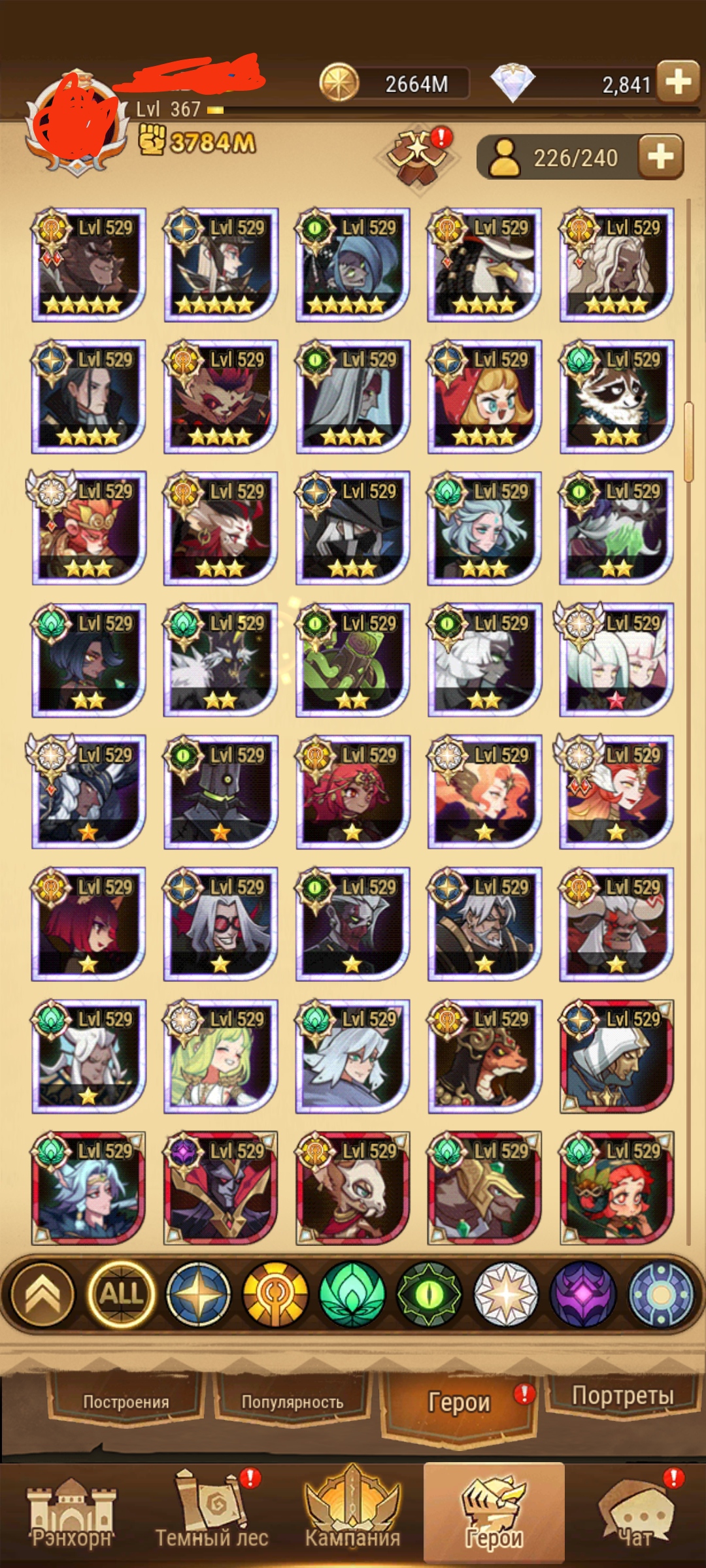
Task: Filter heroes by blue star Lightbearer faction
Action: point(199,1294)
